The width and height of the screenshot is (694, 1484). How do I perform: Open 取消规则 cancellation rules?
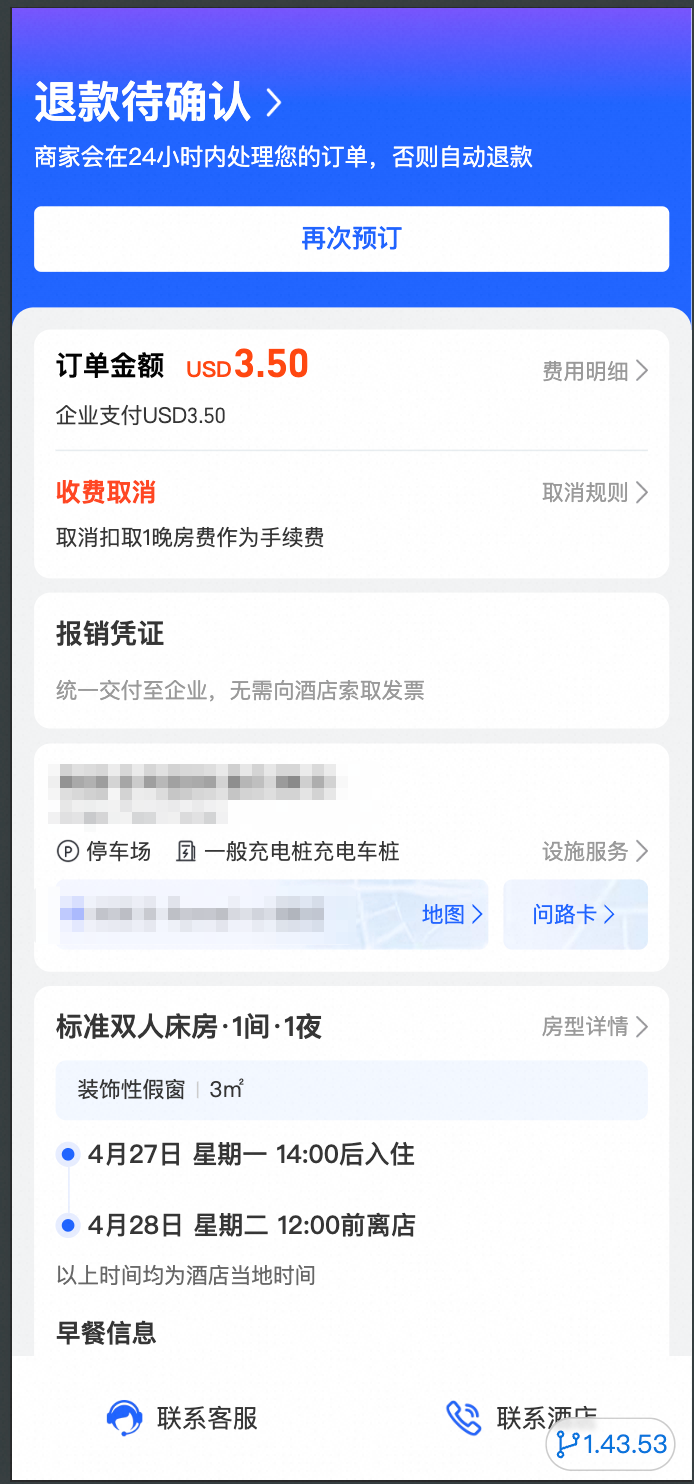(595, 492)
